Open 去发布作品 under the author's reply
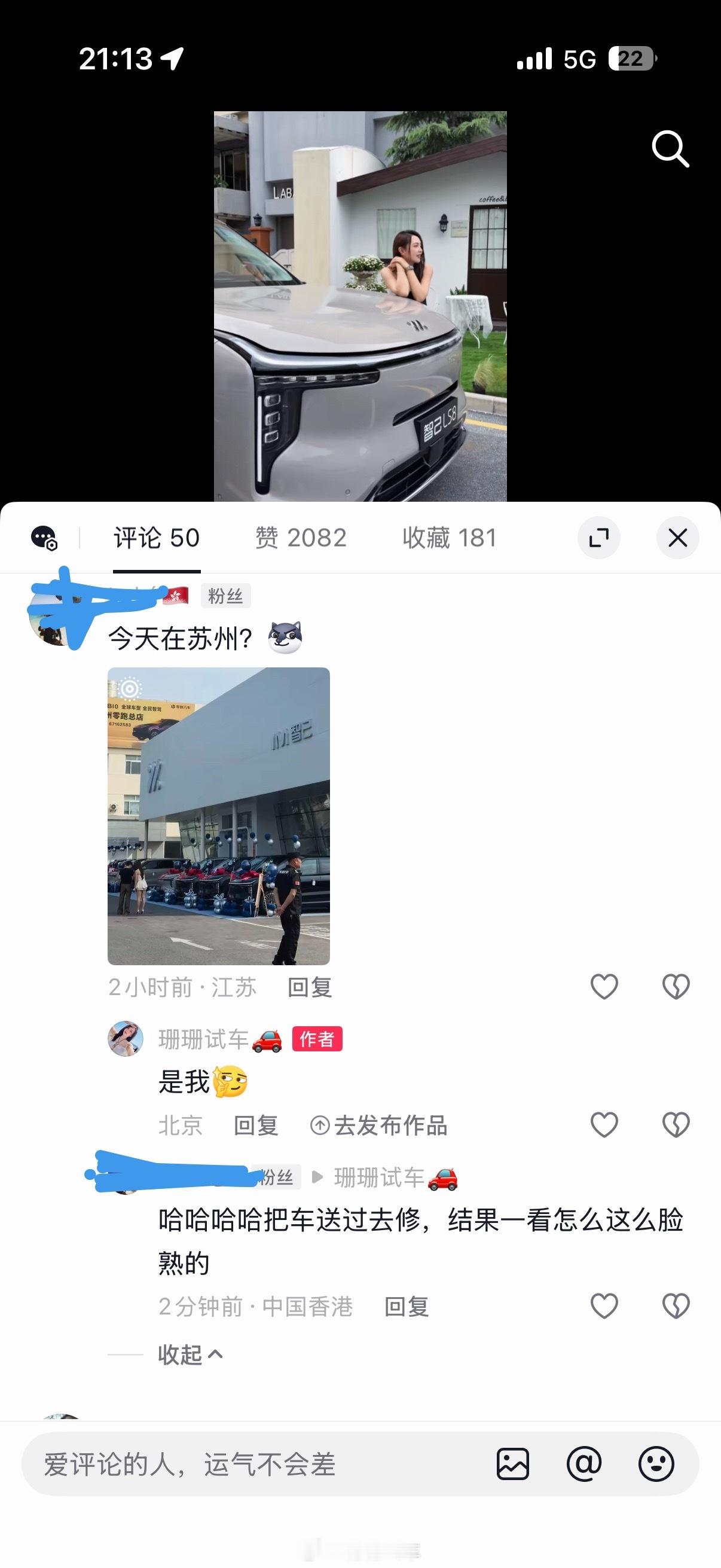The height and width of the screenshot is (1568, 721). pyautogui.click(x=383, y=1126)
